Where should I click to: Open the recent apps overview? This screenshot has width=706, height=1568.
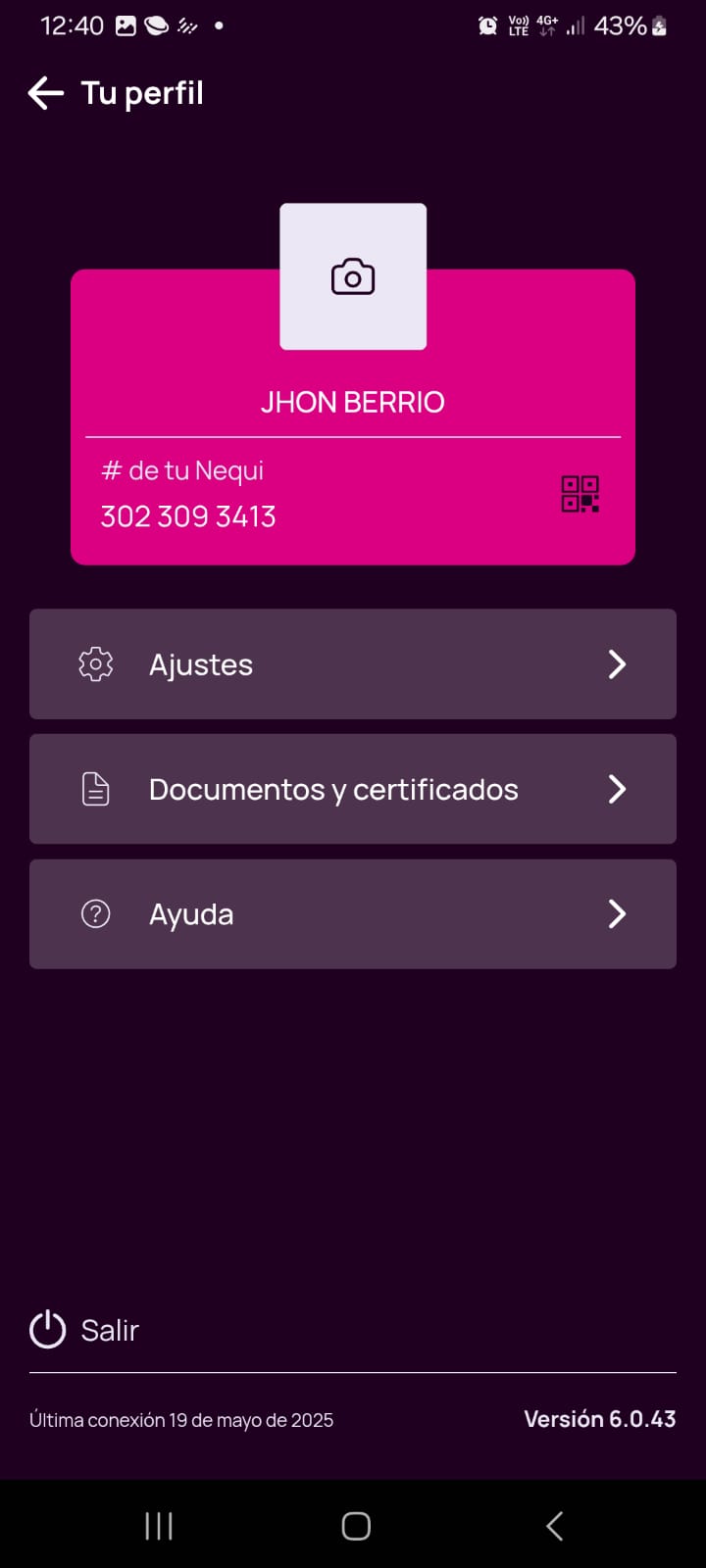(x=159, y=1526)
